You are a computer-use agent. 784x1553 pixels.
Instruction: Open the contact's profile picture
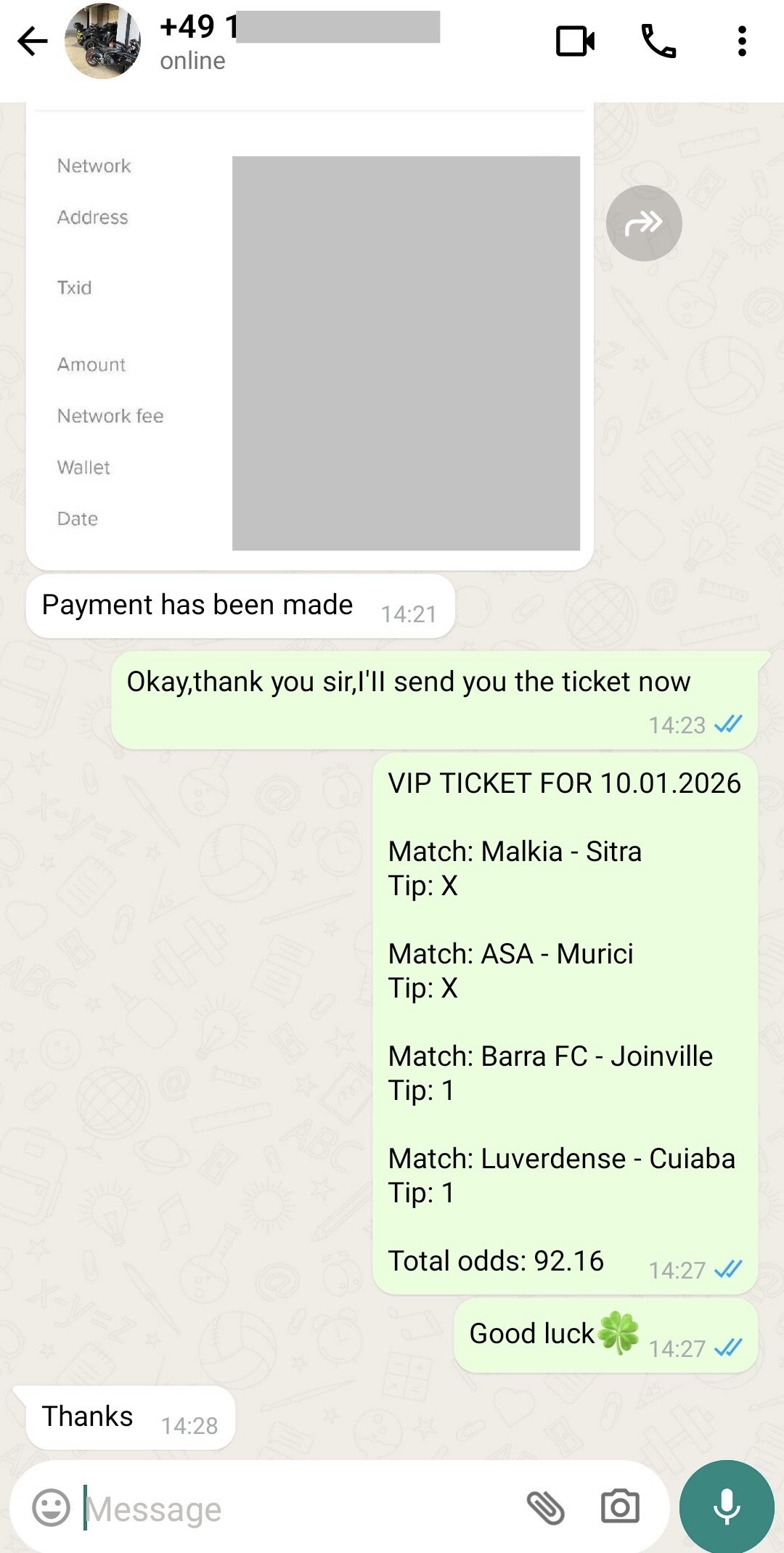[102, 41]
